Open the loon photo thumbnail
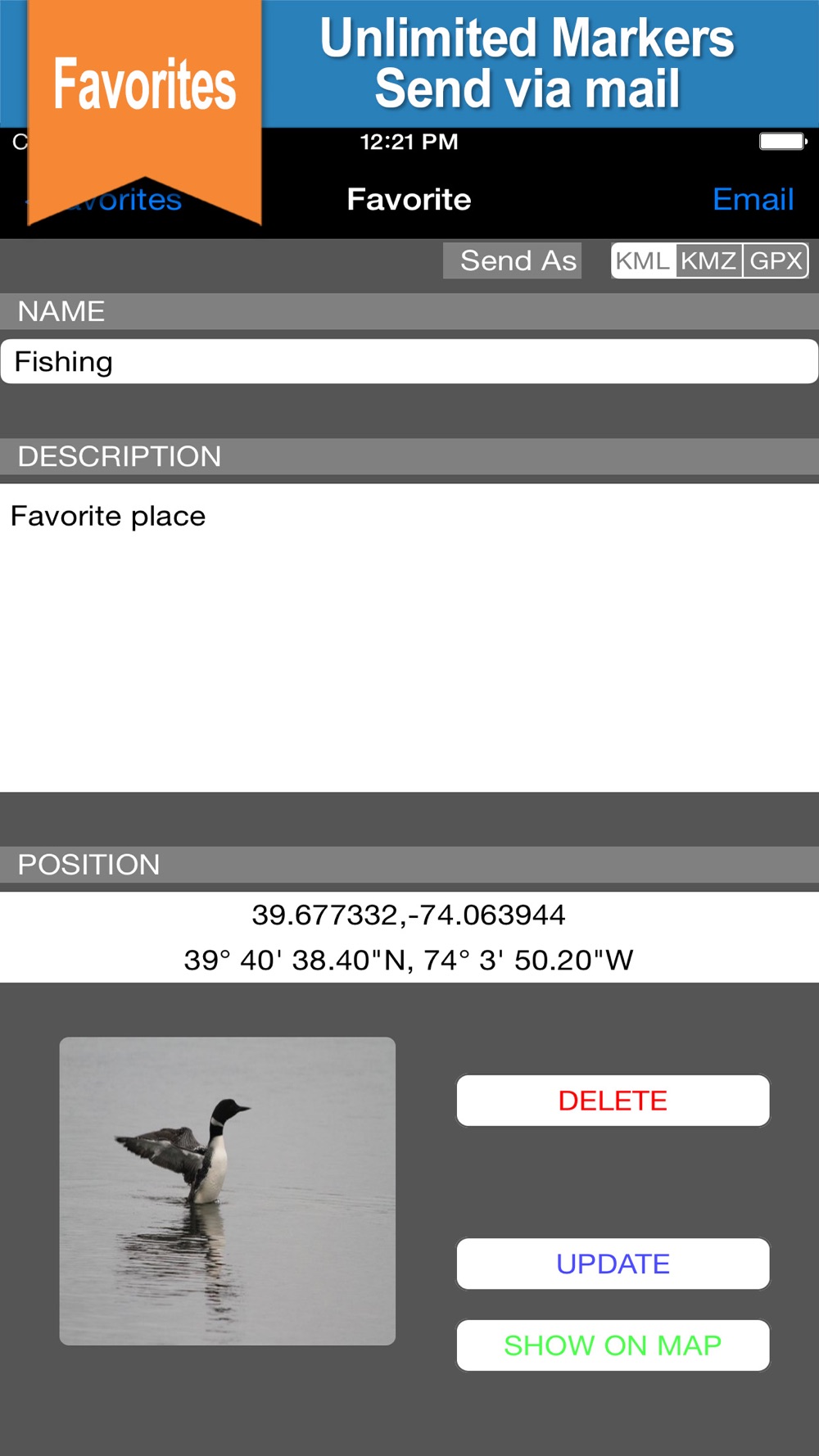The image size is (819, 1456). [227, 1191]
